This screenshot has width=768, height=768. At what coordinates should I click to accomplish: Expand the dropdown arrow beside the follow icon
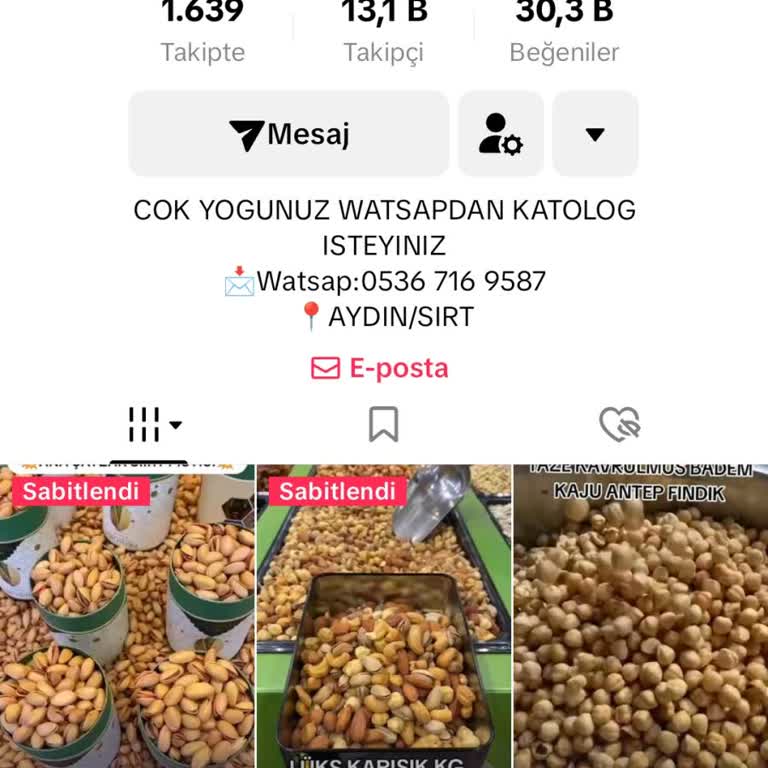[x=595, y=134]
